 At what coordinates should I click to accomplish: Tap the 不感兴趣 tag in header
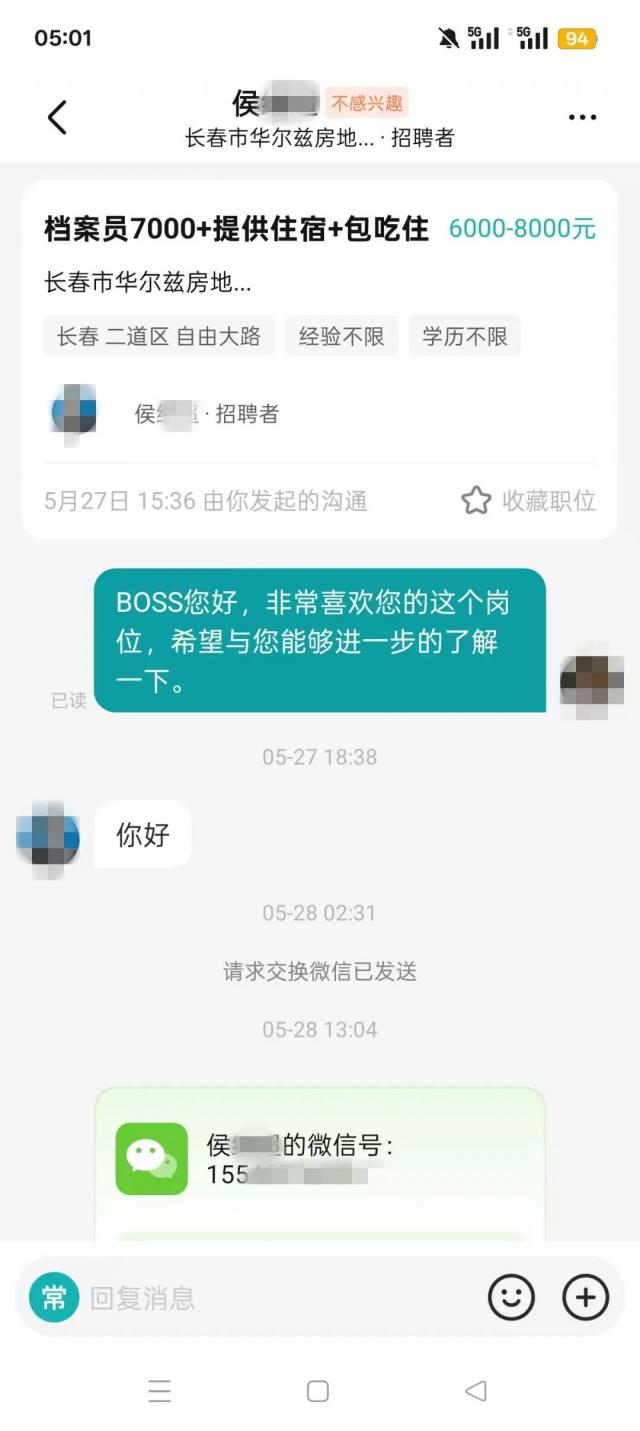tap(367, 102)
